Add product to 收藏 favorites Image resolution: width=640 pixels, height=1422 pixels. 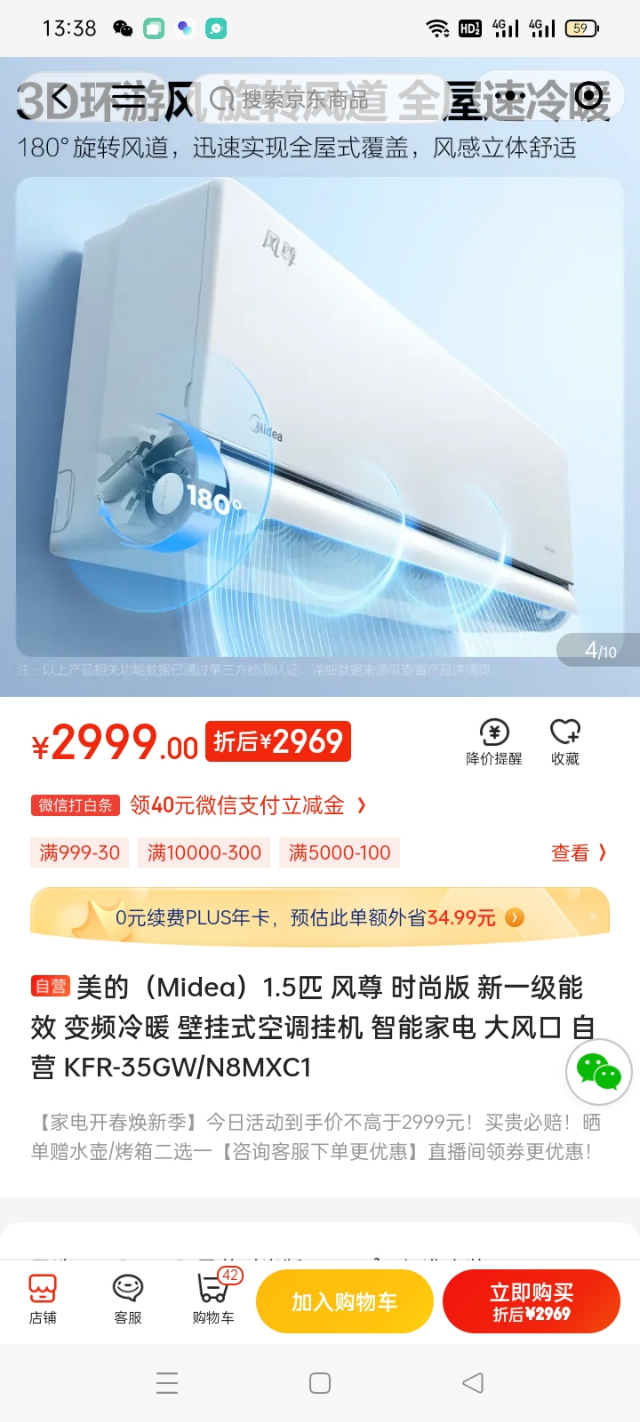point(565,742)
